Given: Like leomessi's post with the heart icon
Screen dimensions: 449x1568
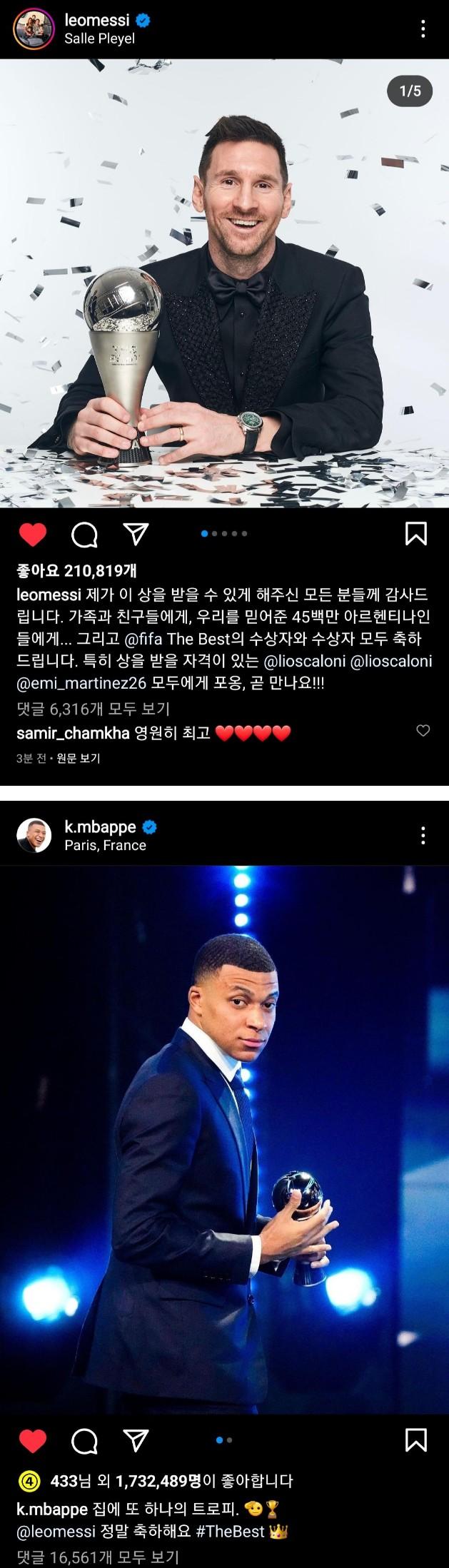Looking at the screenshot, I should 32,534.
